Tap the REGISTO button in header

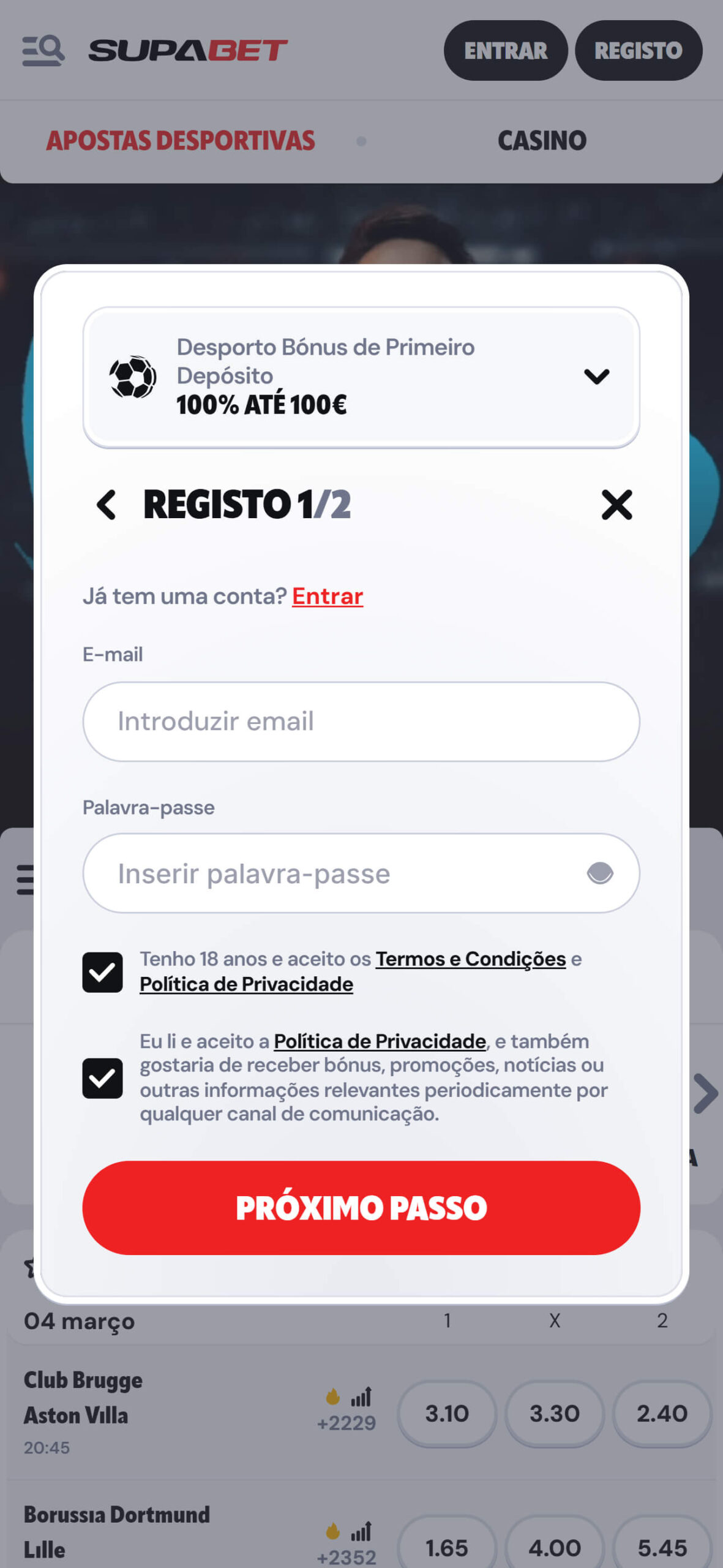[x=638, y=50]
